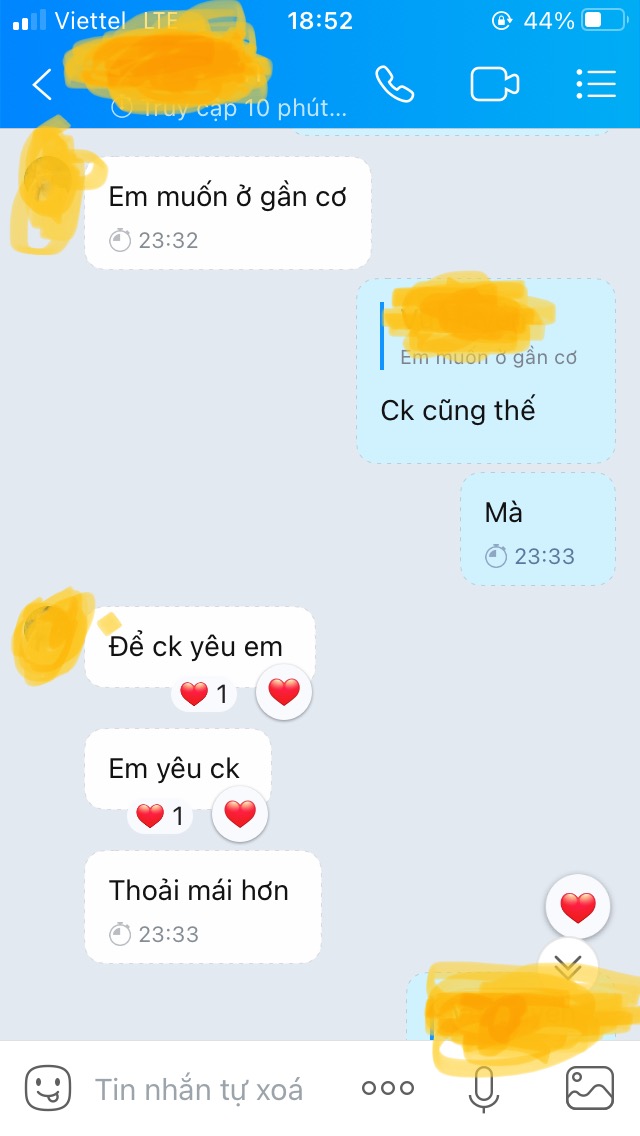Start a video call

[x=495, y=85]
